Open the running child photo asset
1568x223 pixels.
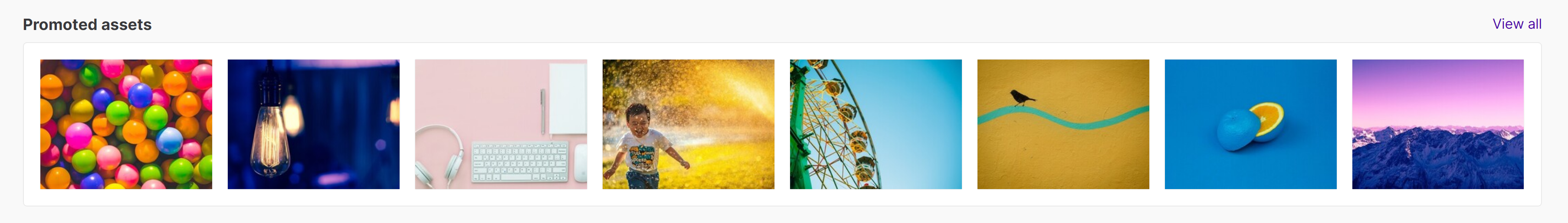[x=689, y=124]
